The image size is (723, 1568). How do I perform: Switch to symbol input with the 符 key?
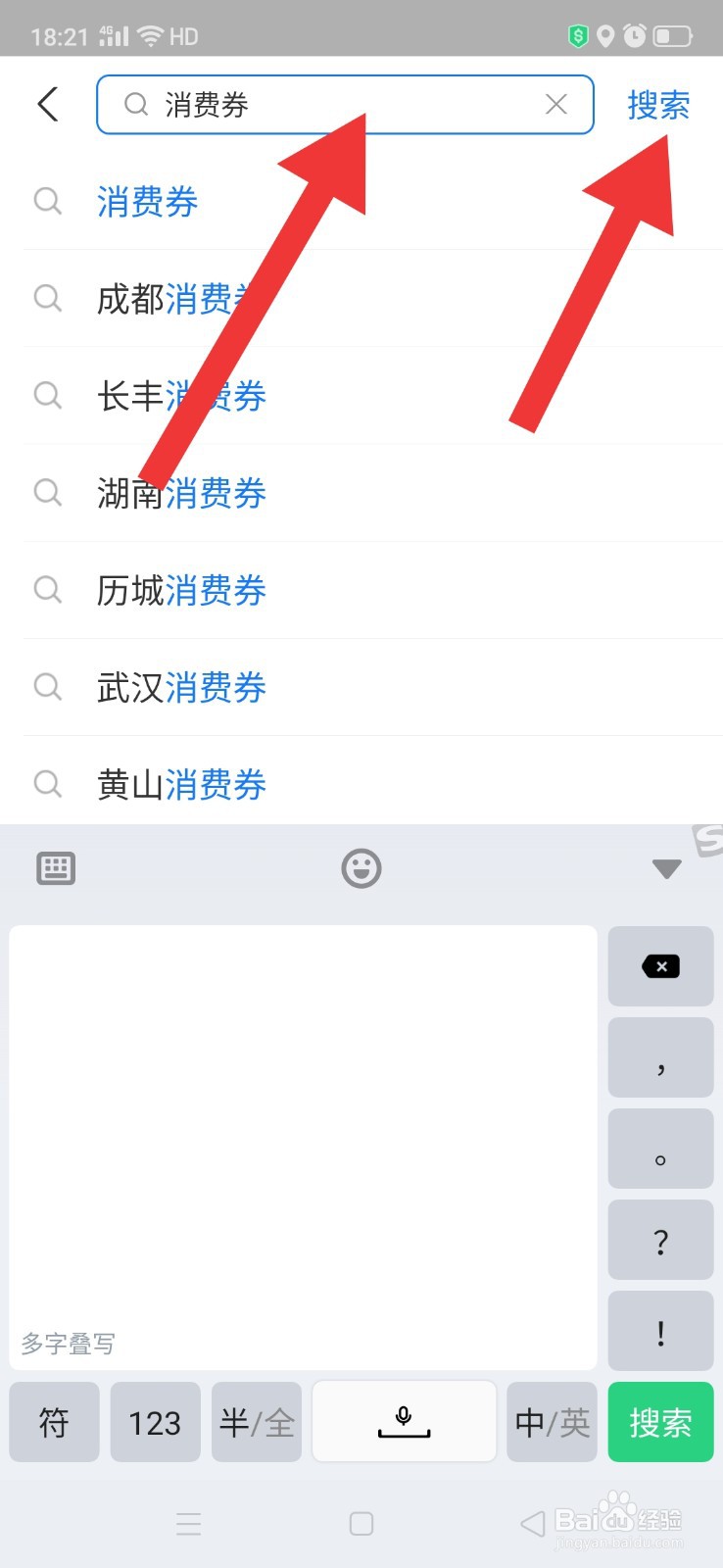click(x=54, y=1421)
